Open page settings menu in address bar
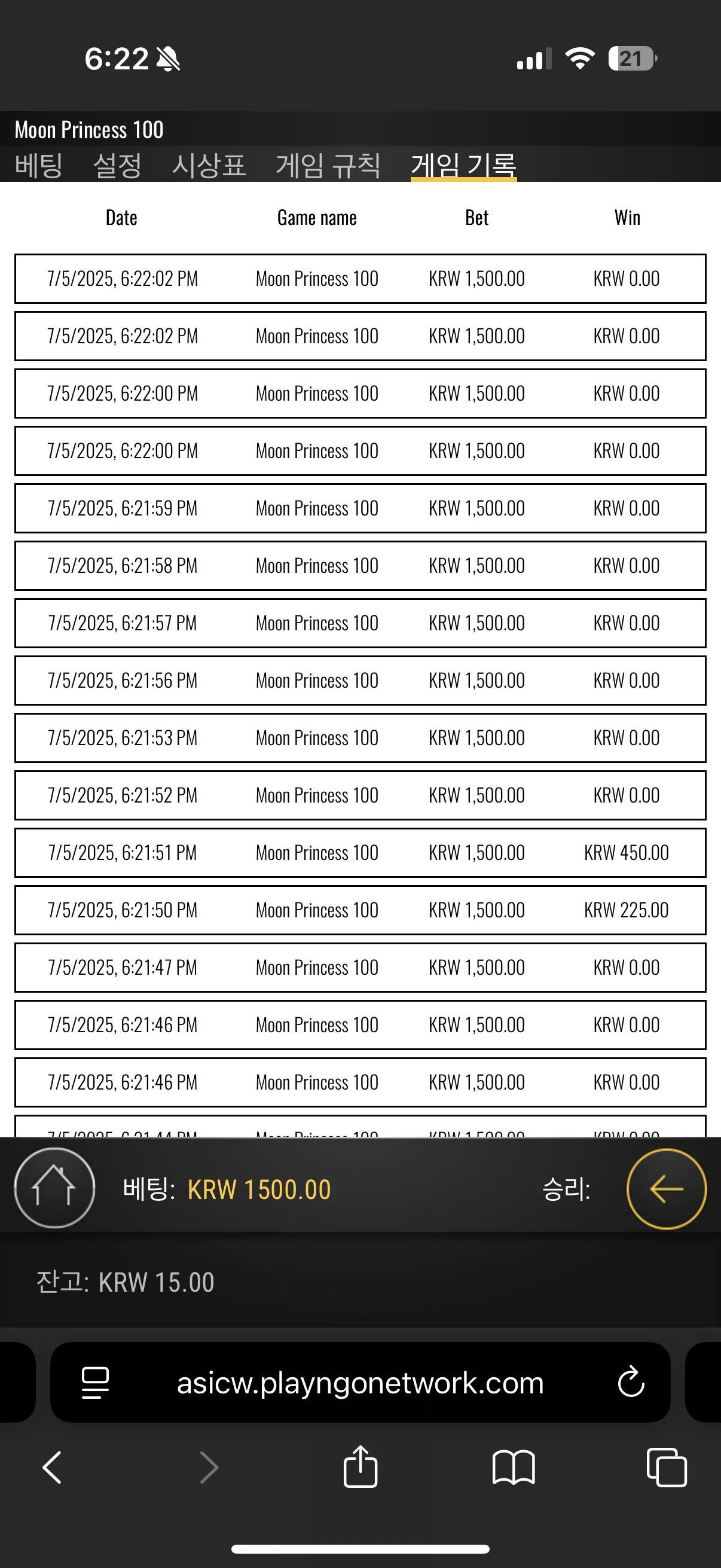 point(95,1383)
